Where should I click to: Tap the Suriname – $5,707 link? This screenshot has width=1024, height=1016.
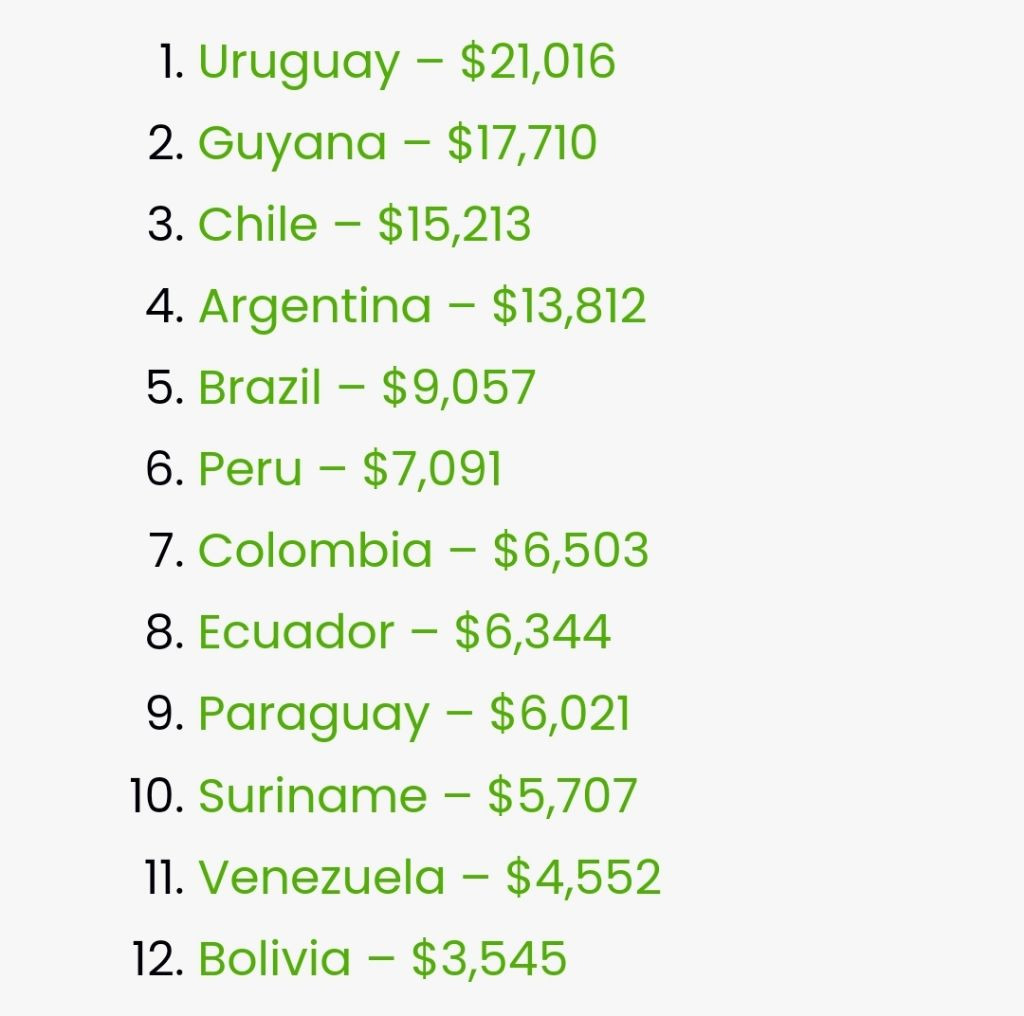tap(418, 795)
